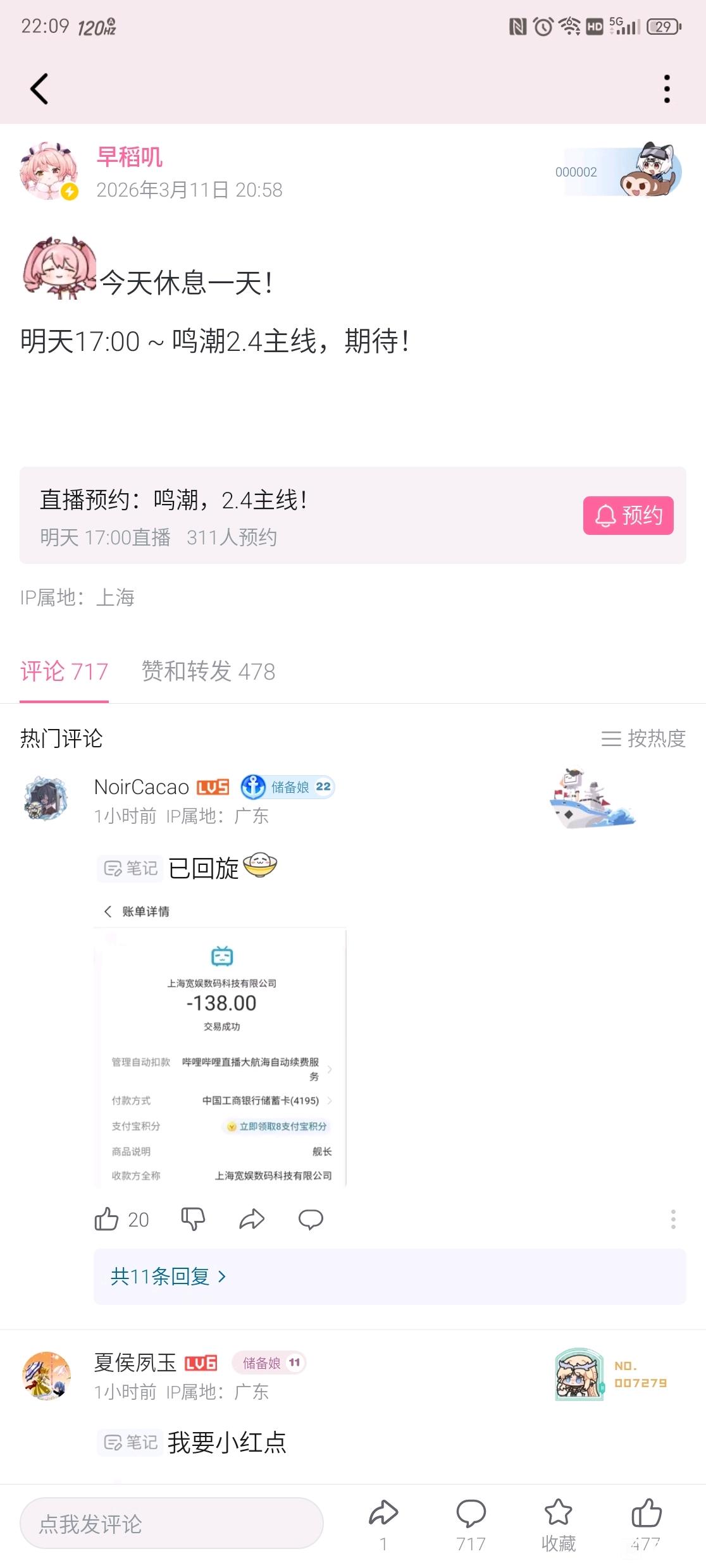
Task: Add post to 收藏 favorites
Action: click(x=558, y=1524)
